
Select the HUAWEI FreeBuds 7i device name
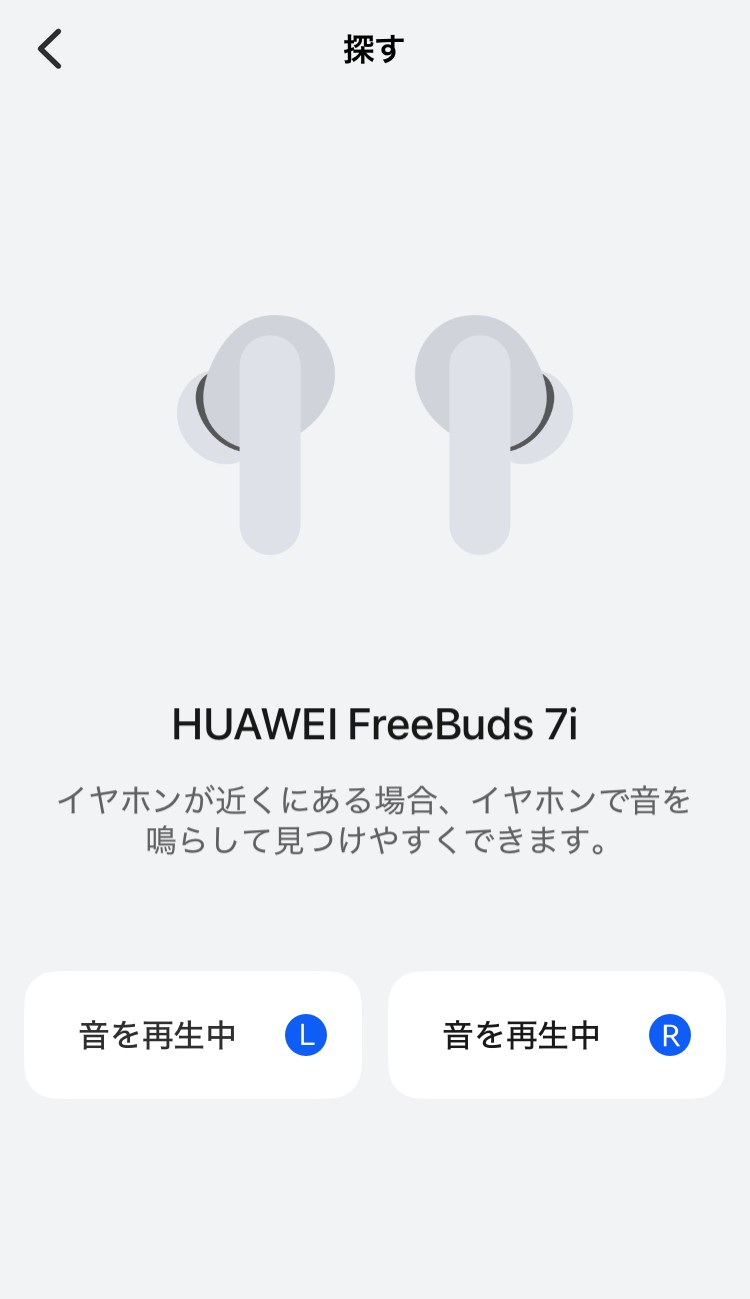[375, 723]
